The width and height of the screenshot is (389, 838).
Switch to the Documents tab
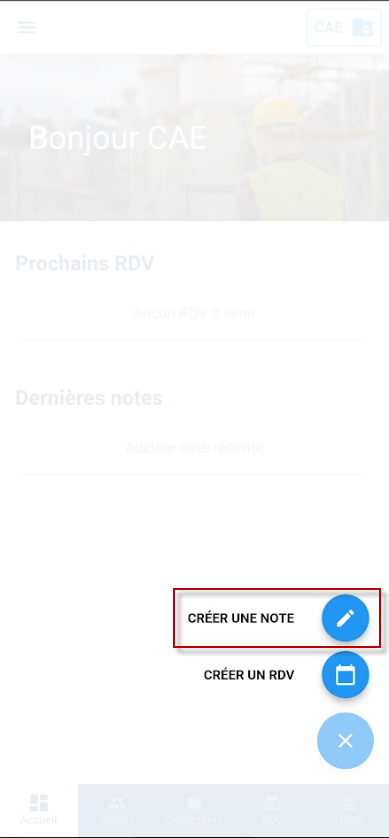(x=194, y=810)
